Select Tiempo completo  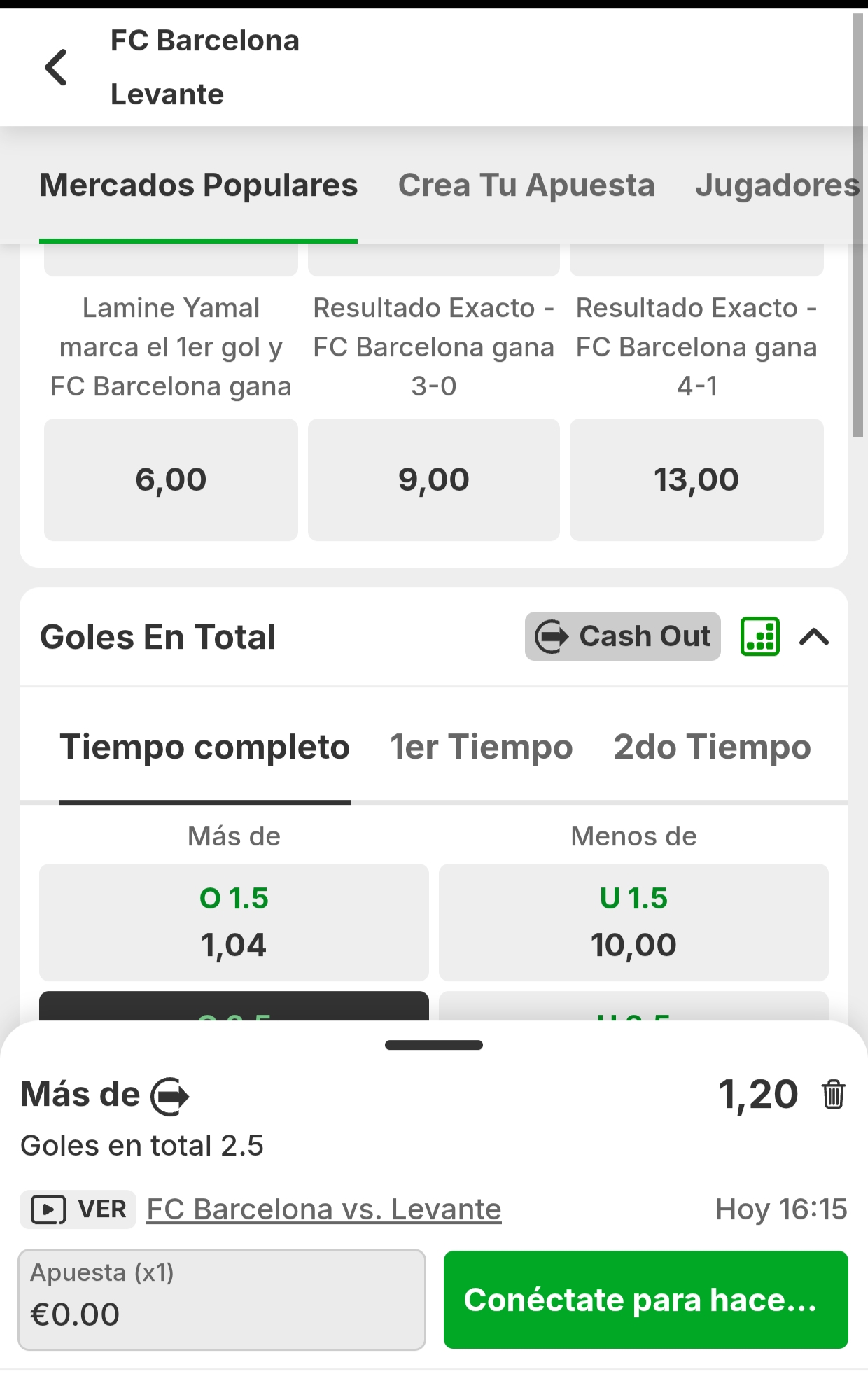click(204, 747)
